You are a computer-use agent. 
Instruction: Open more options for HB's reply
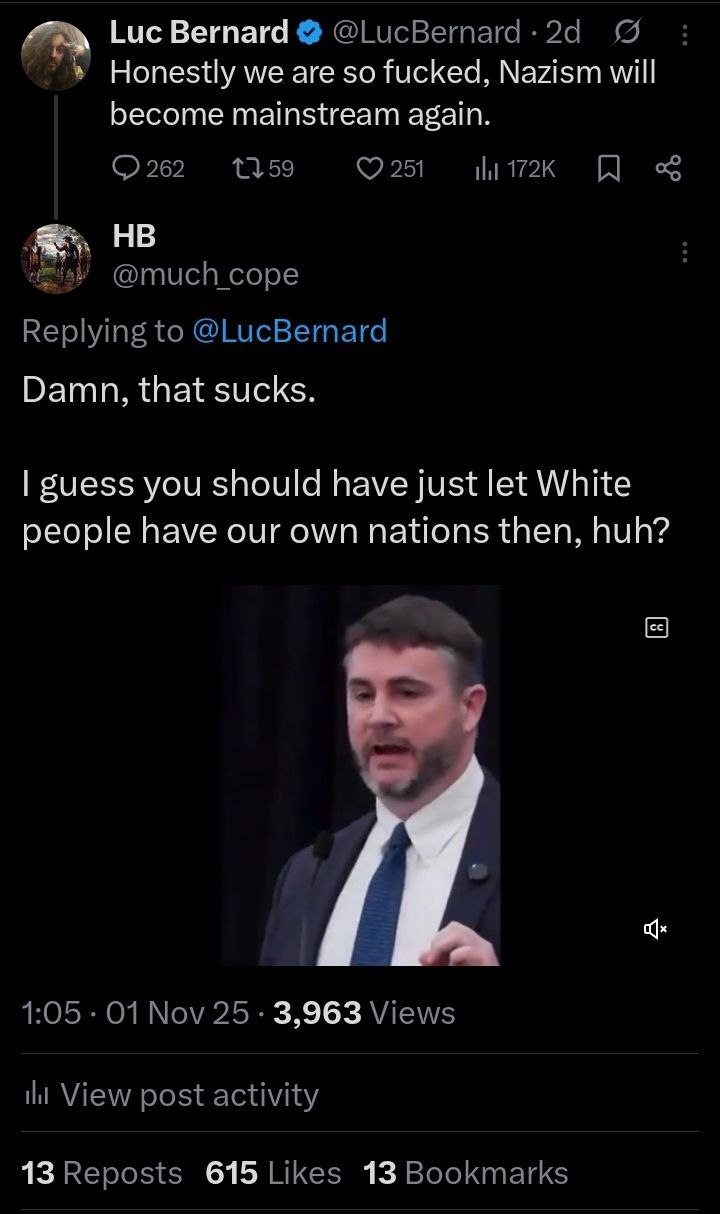point(685,251)
